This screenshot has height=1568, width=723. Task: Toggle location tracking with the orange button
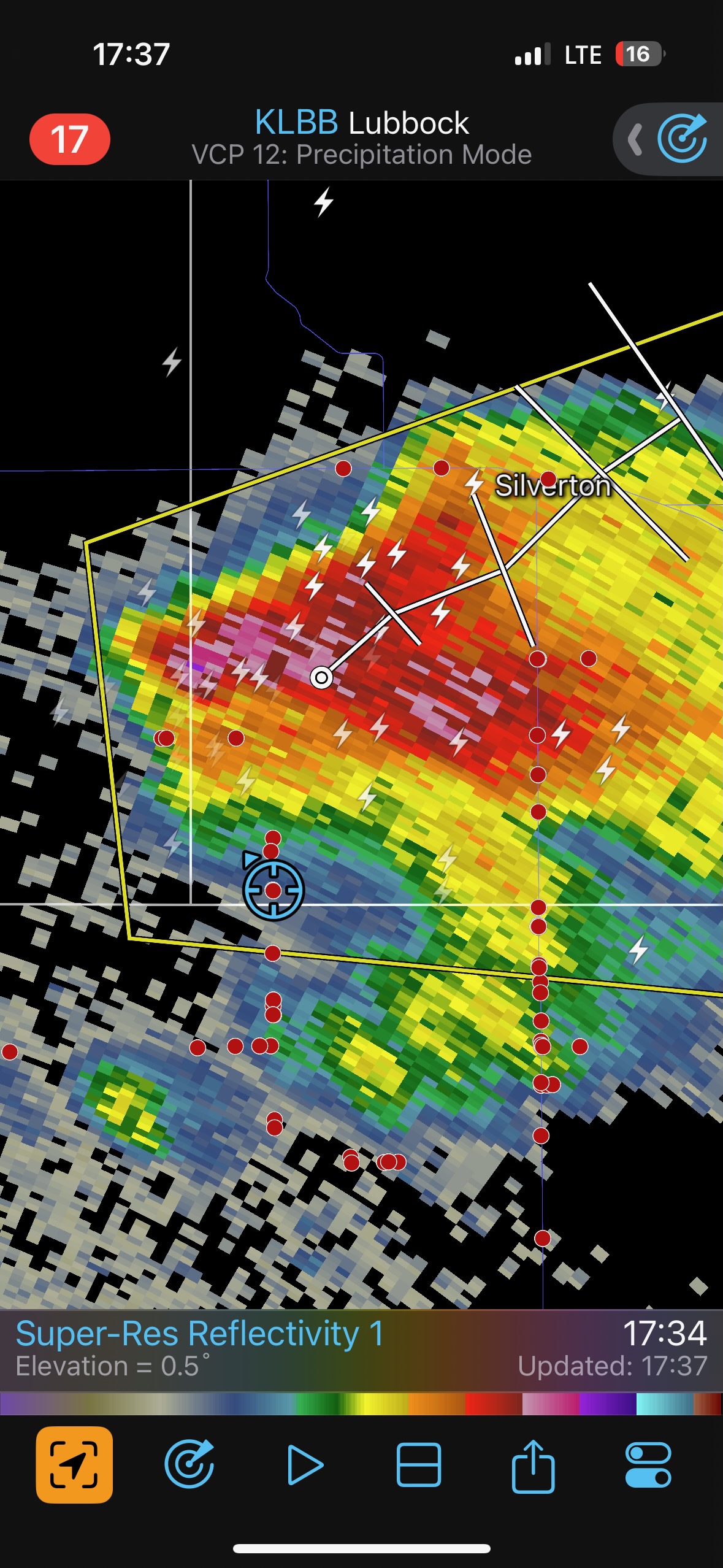(x=74, y=1465)
